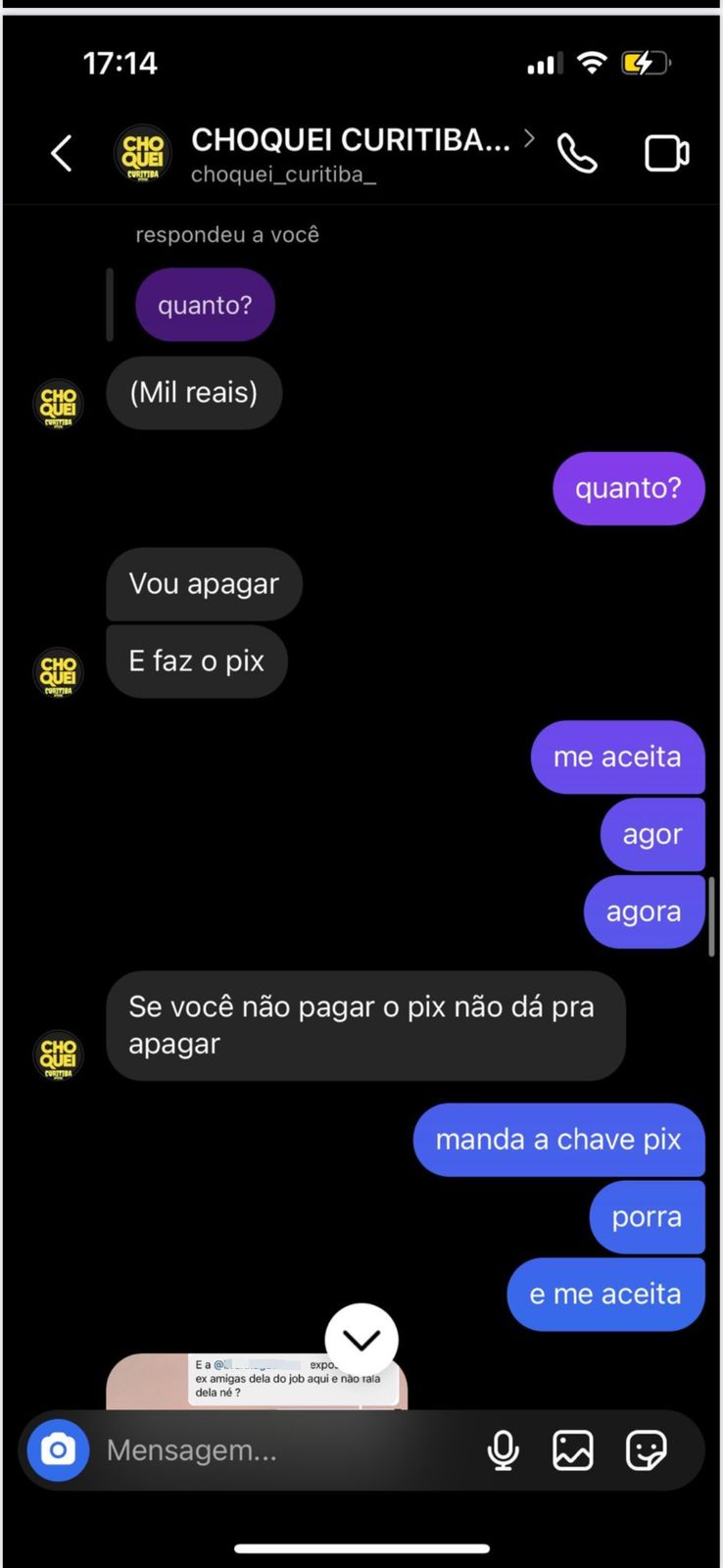Start a voice call with Choquei Curitiba
The image size is (723, 1568).
(x=577, y=154)
